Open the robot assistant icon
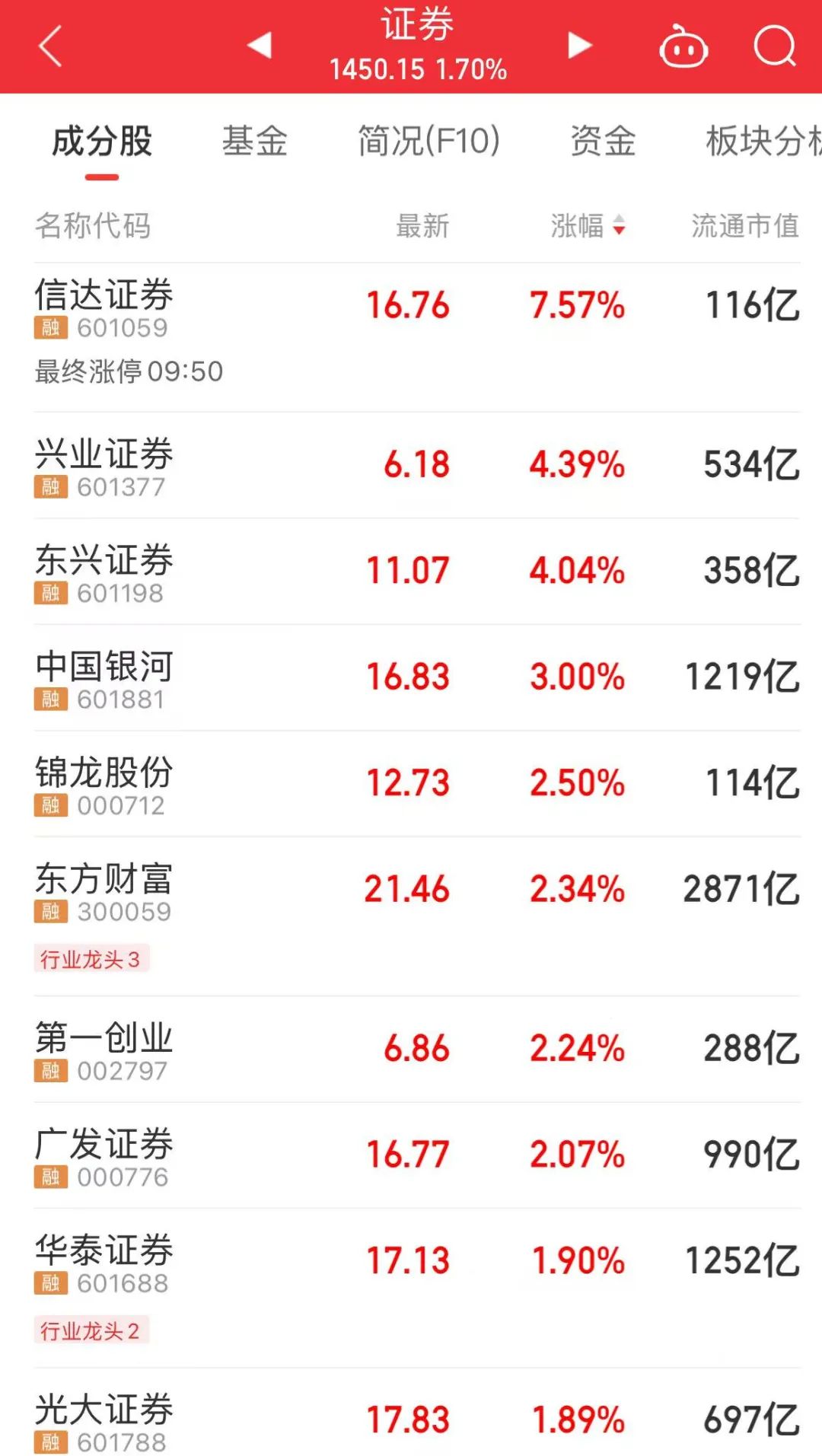The height and width of the screenshot is (1456, 822). pyautogui.click(x=683, y=47)
